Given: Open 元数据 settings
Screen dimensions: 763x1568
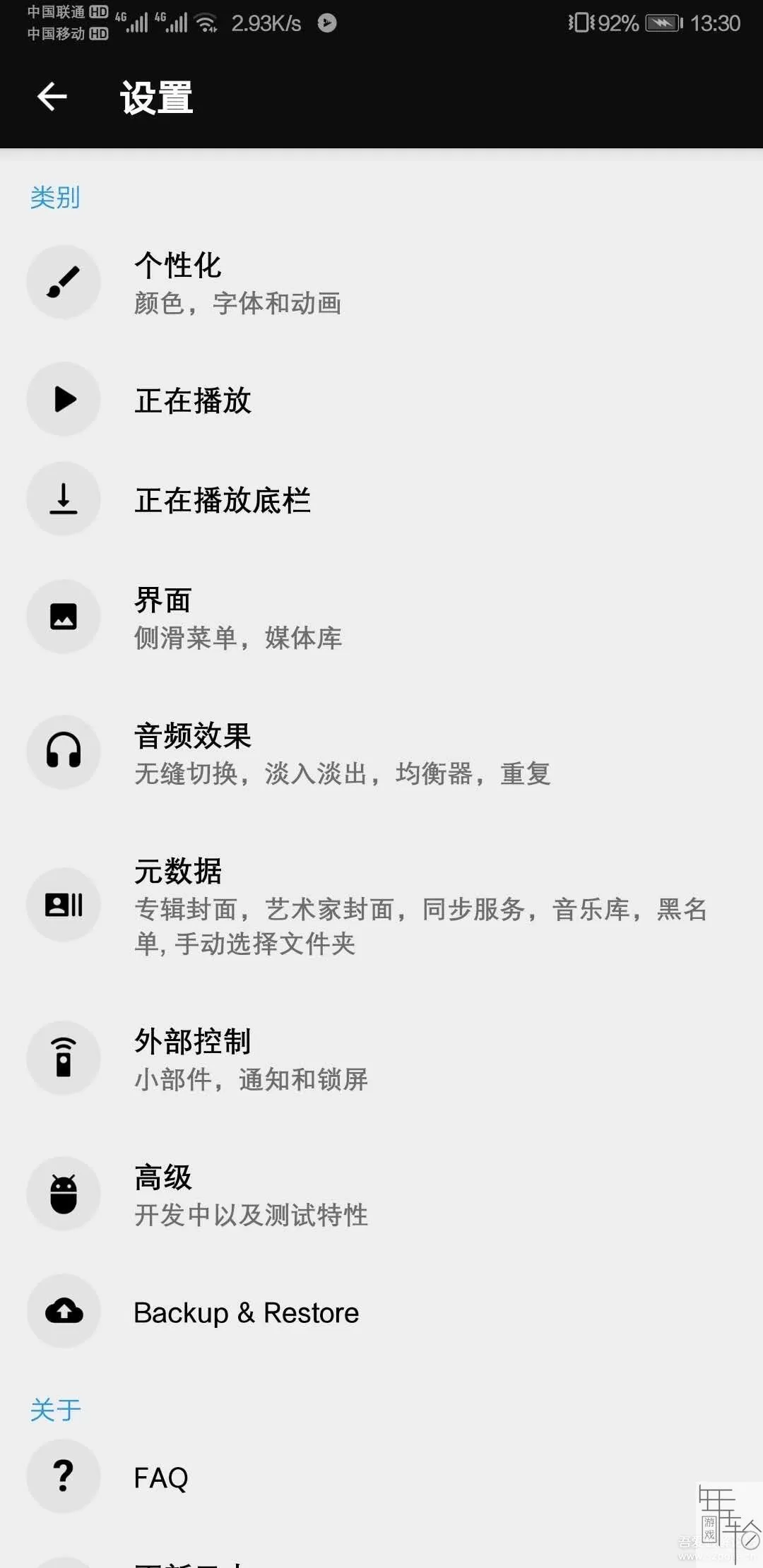Looking at the screenshot, I should tap(381, 905).
